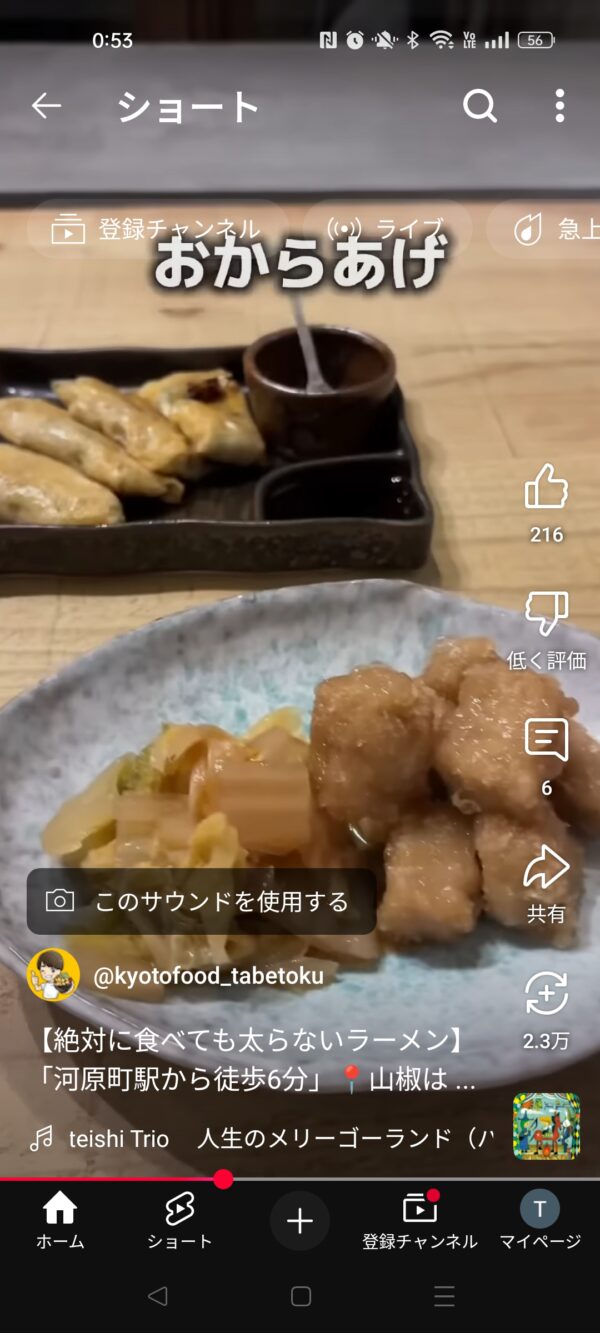600x1333 pixels.
Task: Share this short via 共有
Action: [x=546, y=868]
